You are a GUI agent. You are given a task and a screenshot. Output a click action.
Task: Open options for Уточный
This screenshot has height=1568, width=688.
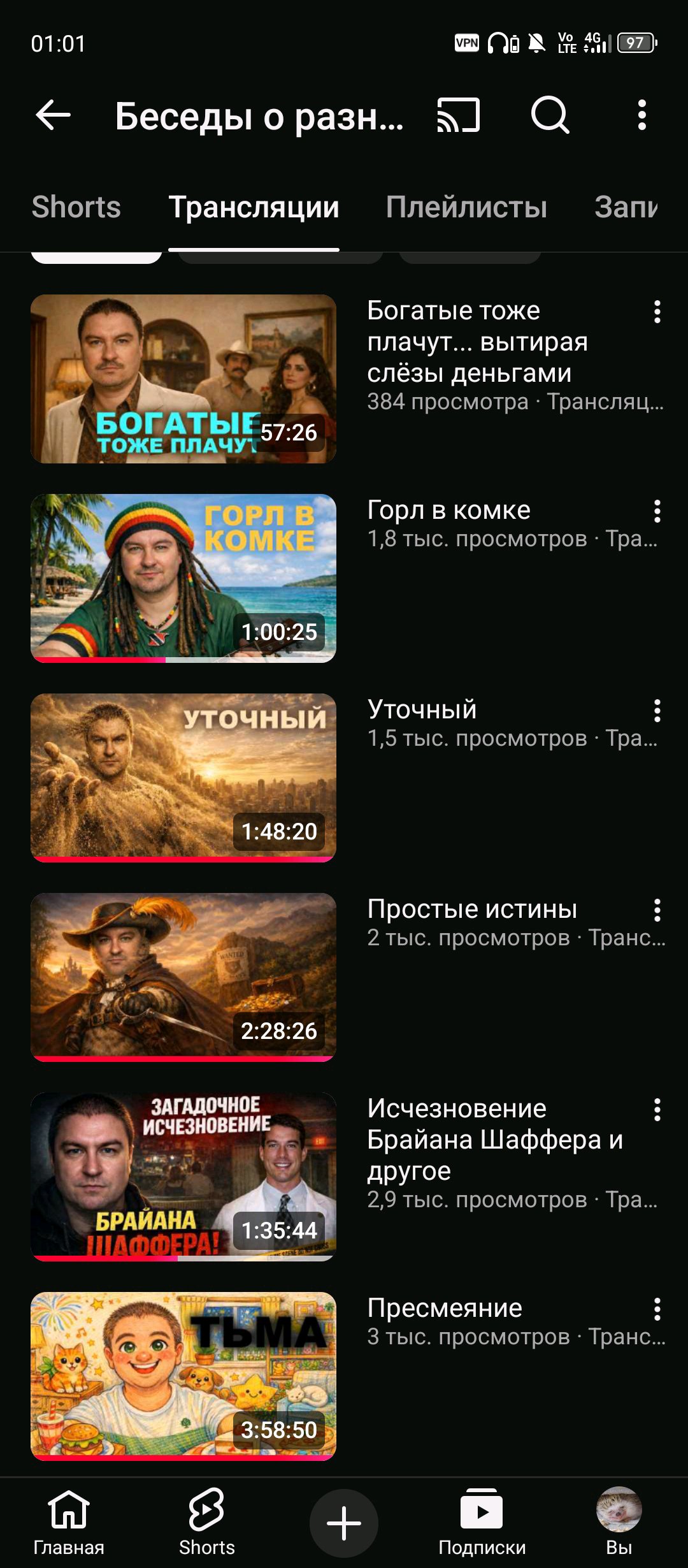(x=657, y=711)
